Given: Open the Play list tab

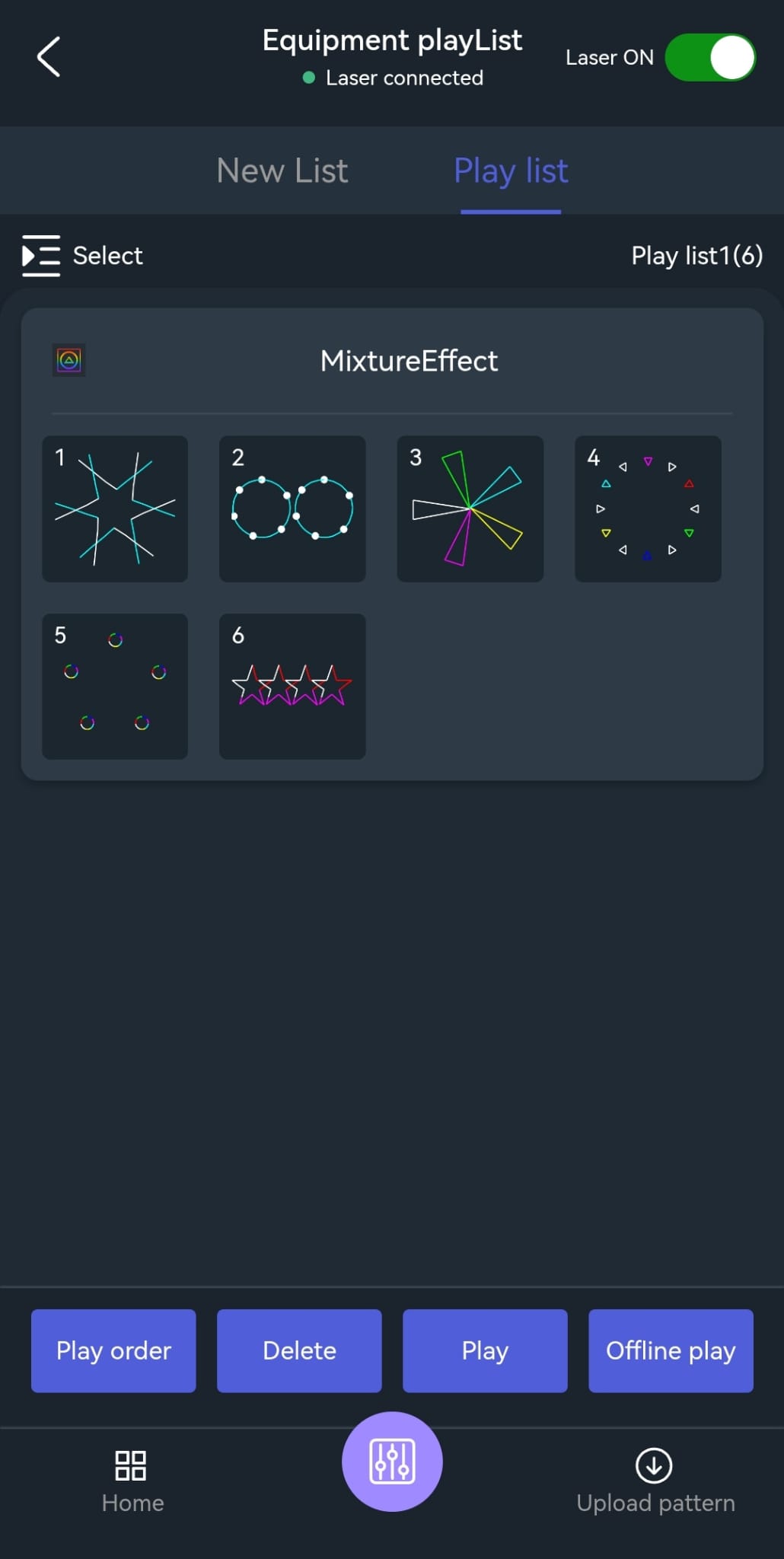Looking at the screenshot, I should [x=511, y=171].
